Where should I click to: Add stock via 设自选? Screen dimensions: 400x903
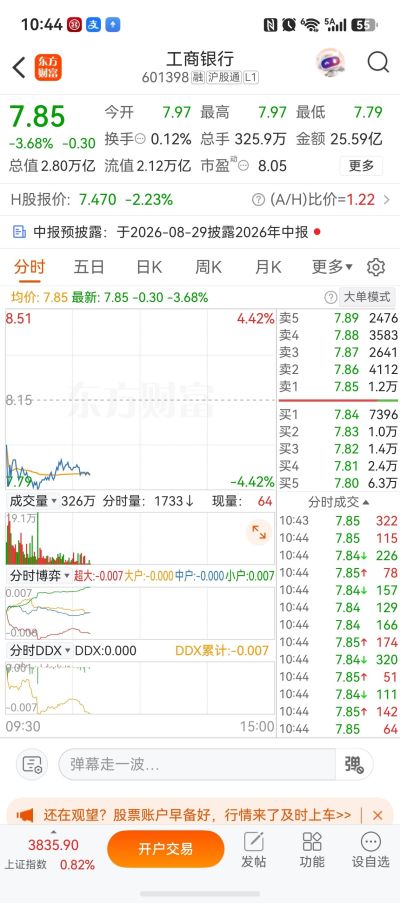coord(371,851)
